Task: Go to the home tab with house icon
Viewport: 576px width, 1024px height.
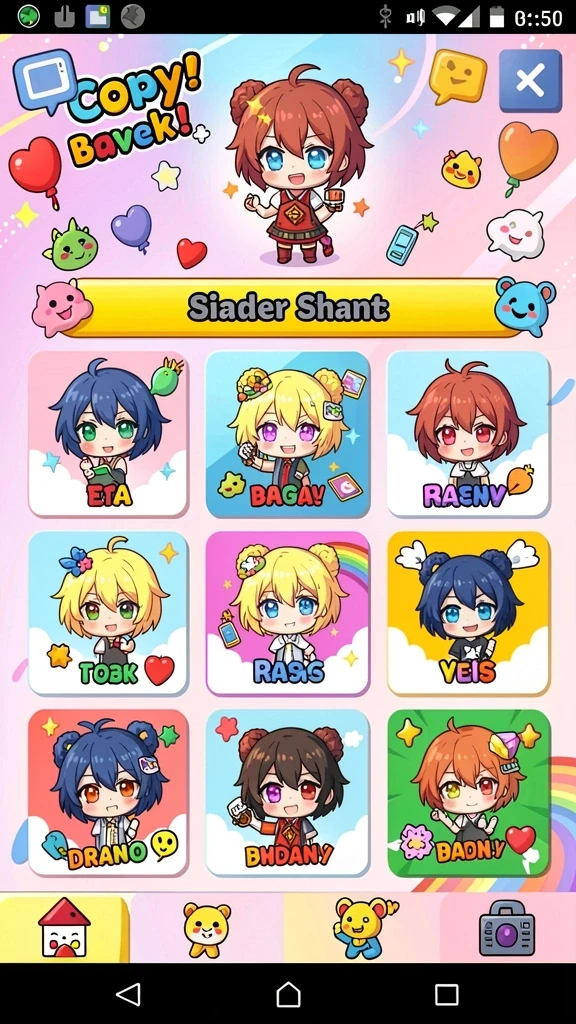Action: pyautogui.click(x=64, y=928)
